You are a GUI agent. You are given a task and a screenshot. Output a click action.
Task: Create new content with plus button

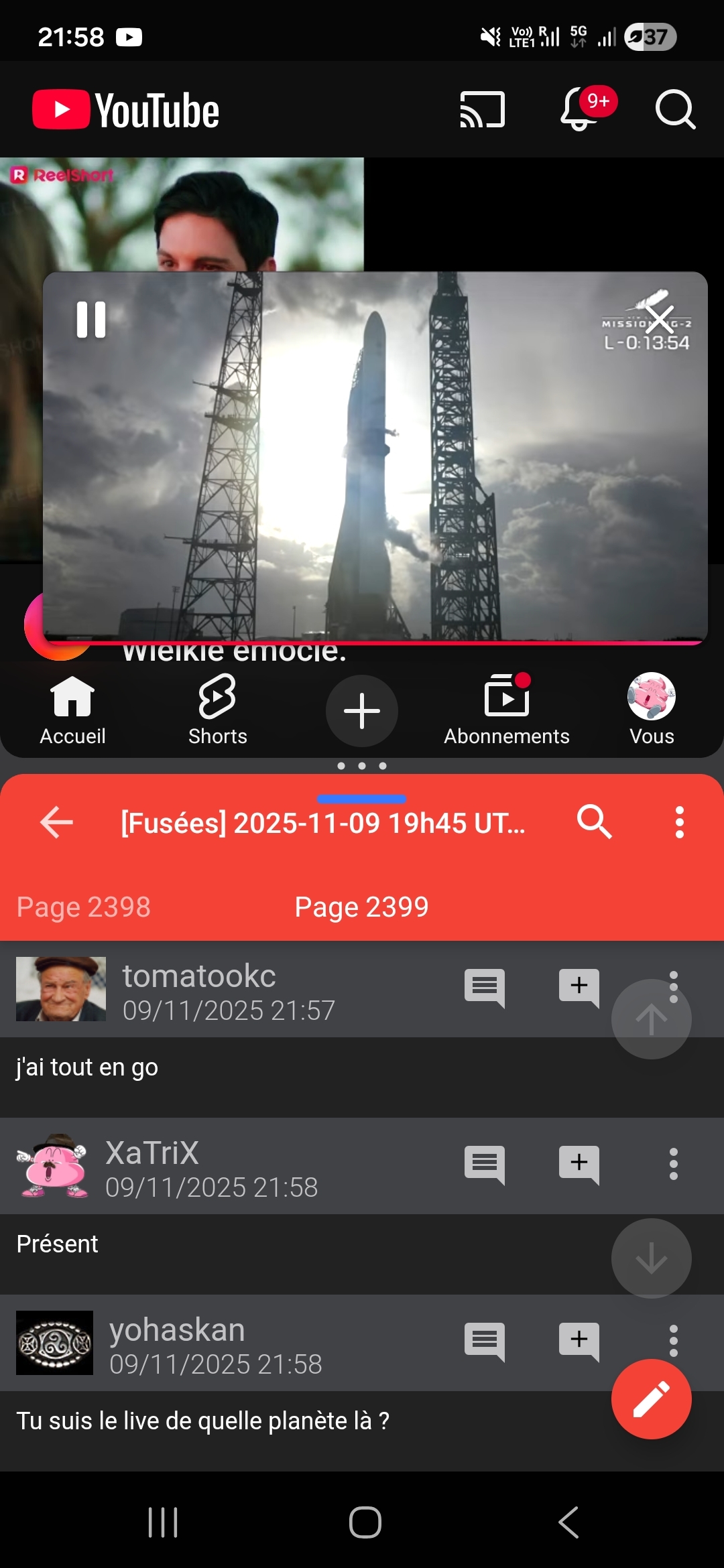(x=362, y=711)
